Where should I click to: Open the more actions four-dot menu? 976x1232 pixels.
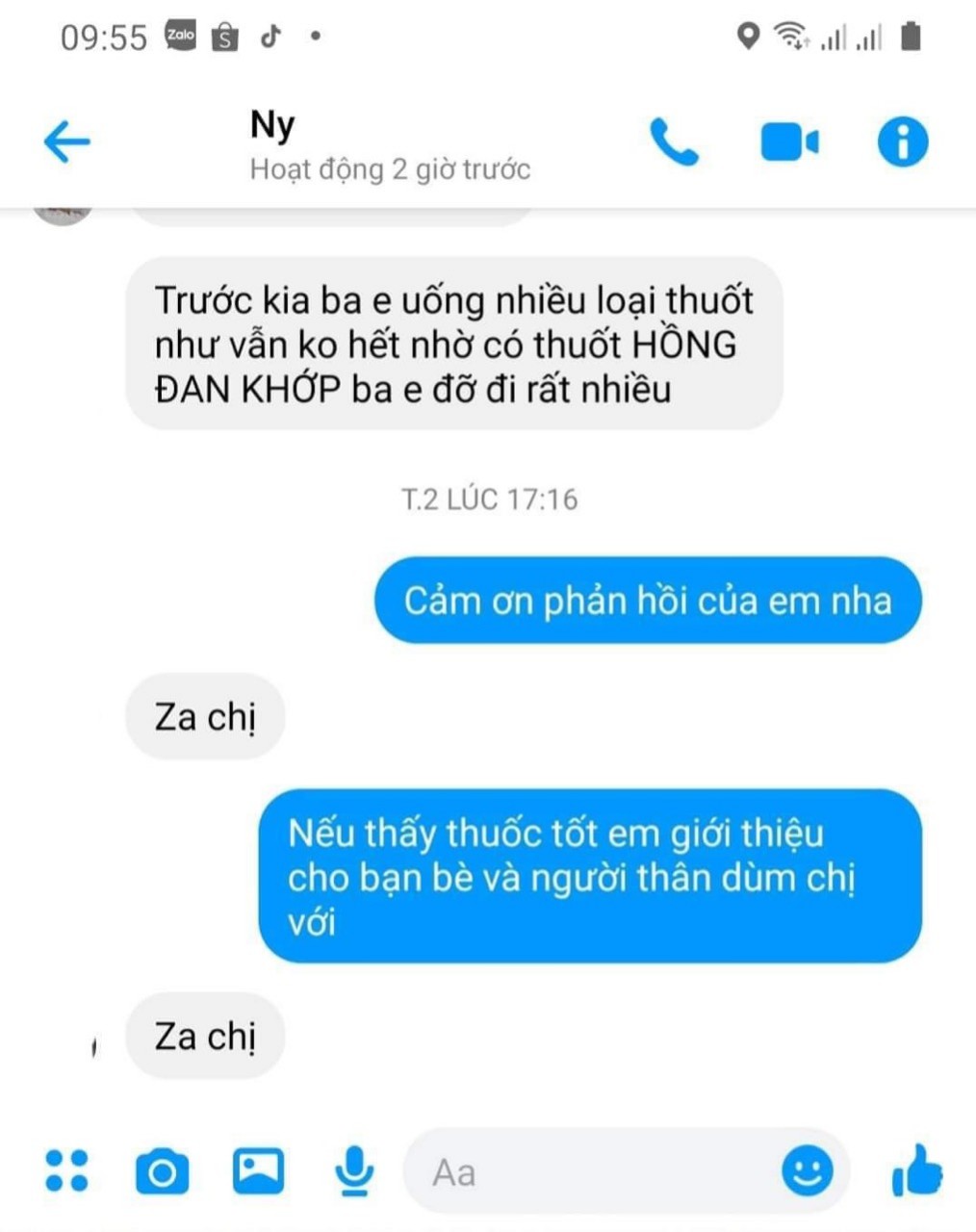66,1170
